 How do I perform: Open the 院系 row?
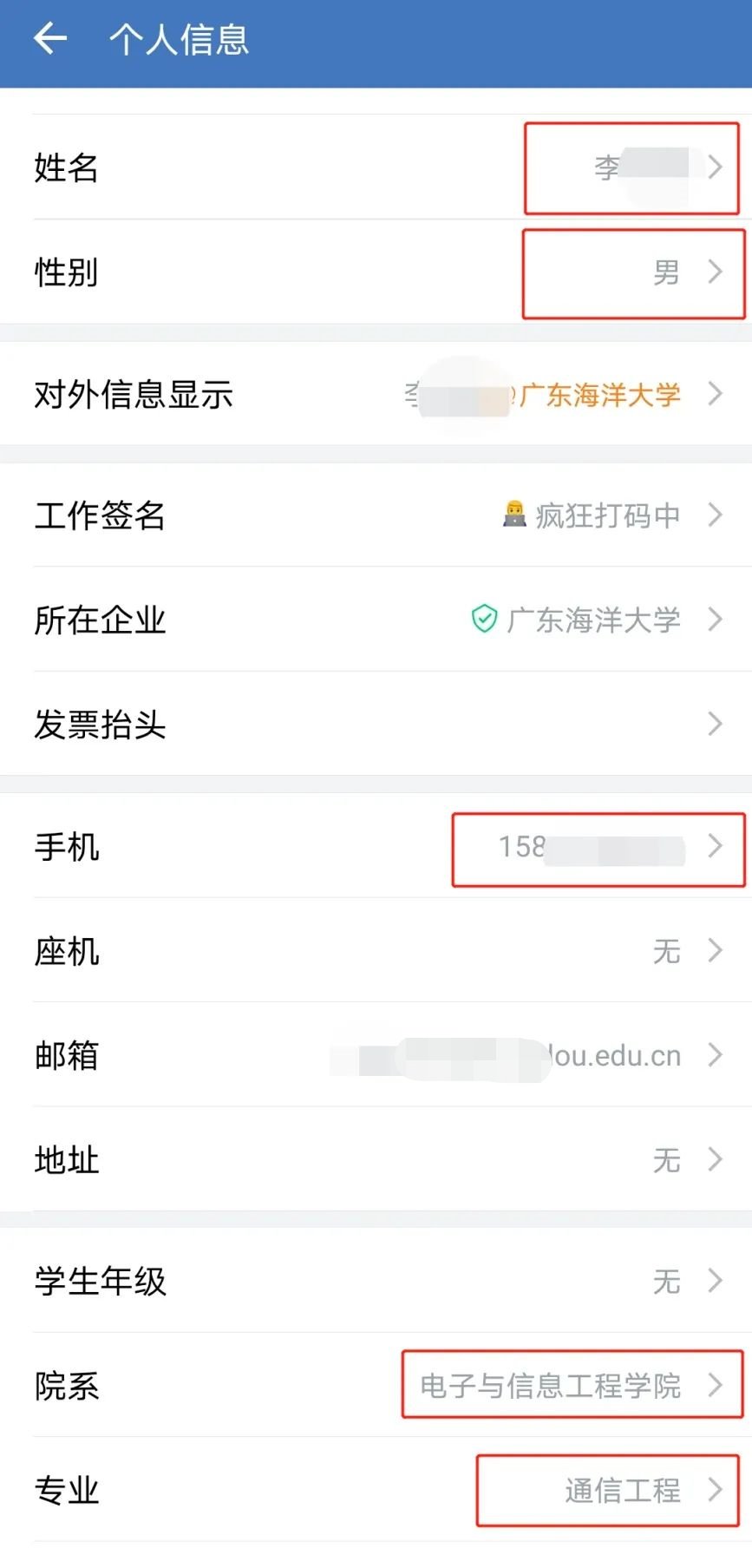coord(376,1385)
